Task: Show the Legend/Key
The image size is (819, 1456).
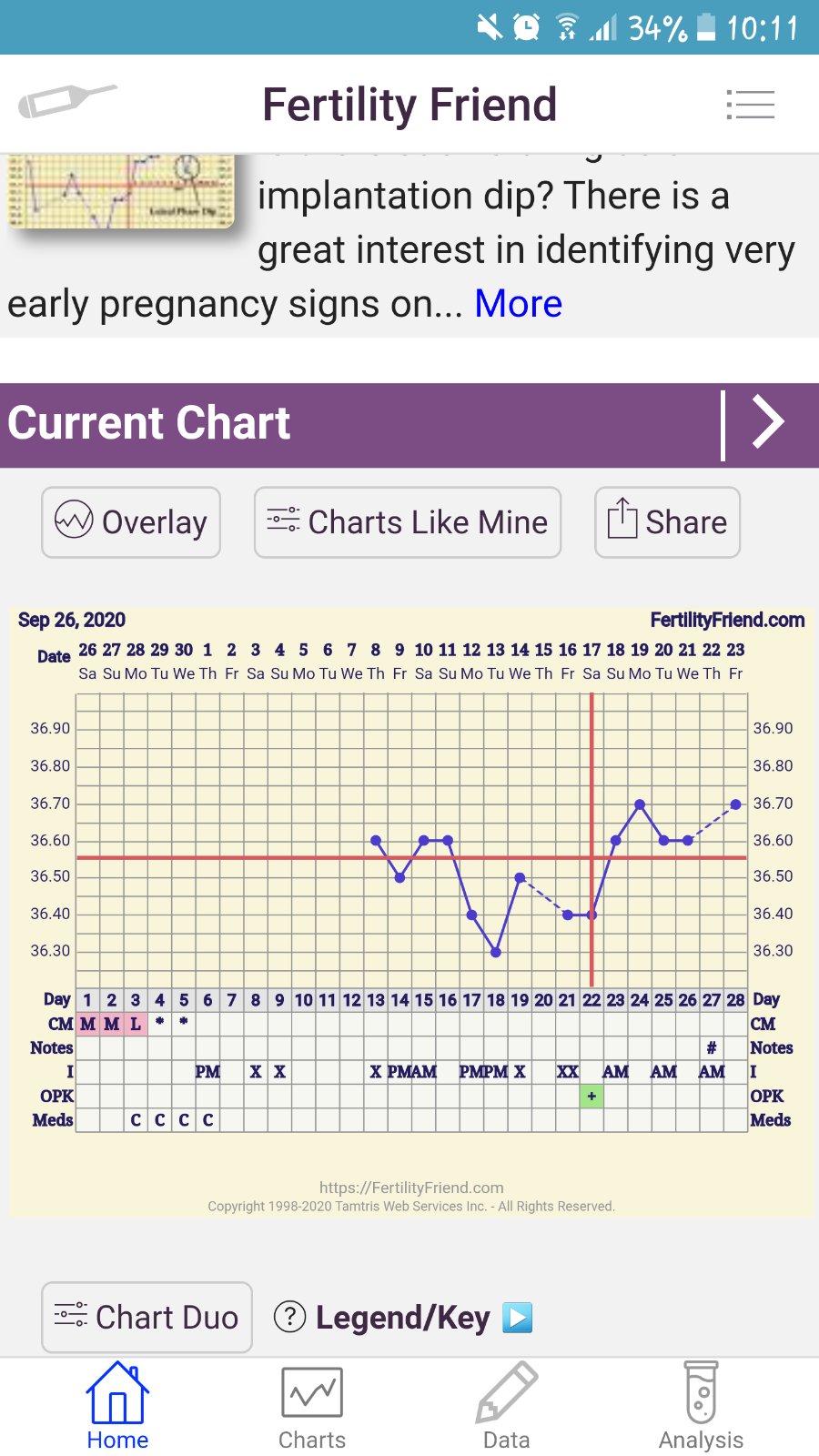Action: pyautogui.click(x=403, y=1317)
